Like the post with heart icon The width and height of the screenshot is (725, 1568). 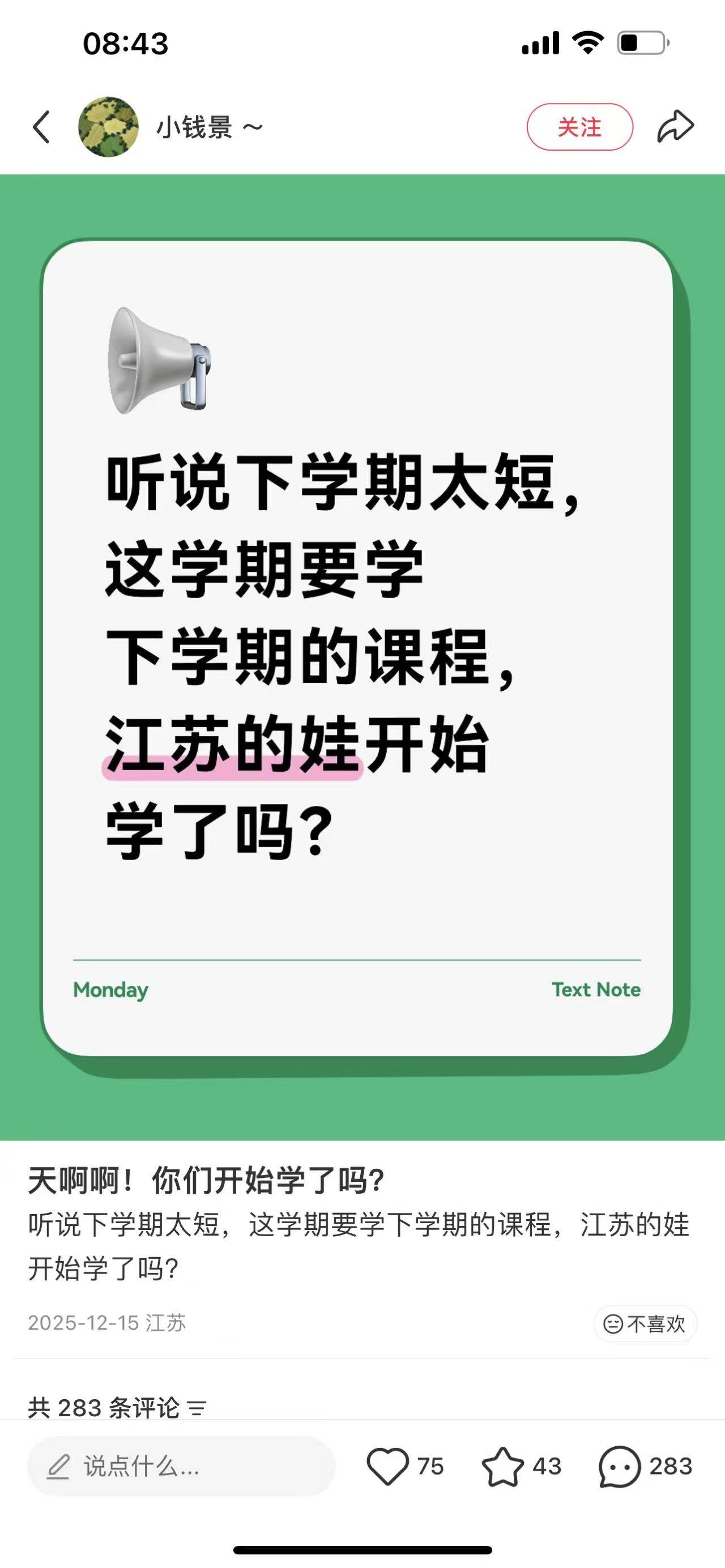(x=388, y=1466)
